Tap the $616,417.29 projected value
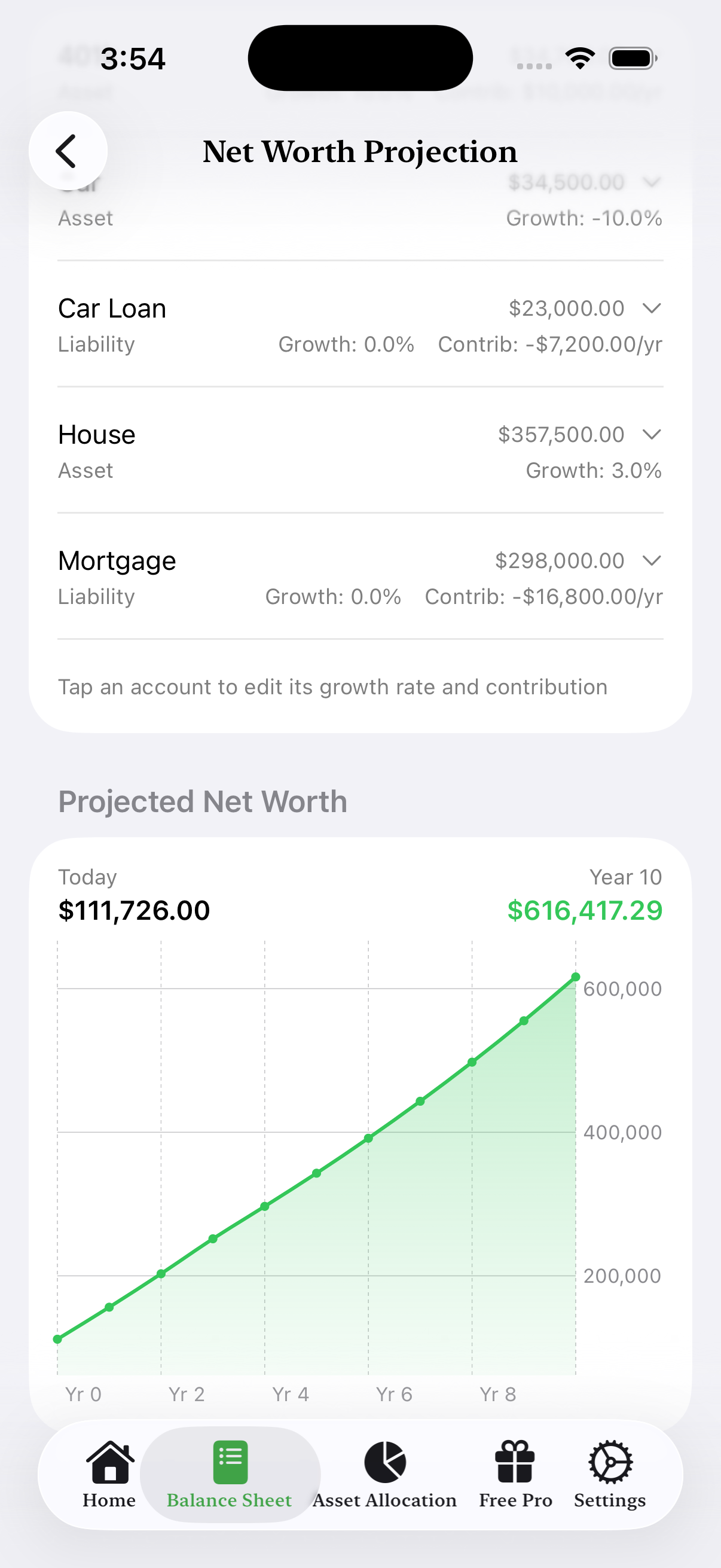The image size is (721, 1568). [585, 911]
